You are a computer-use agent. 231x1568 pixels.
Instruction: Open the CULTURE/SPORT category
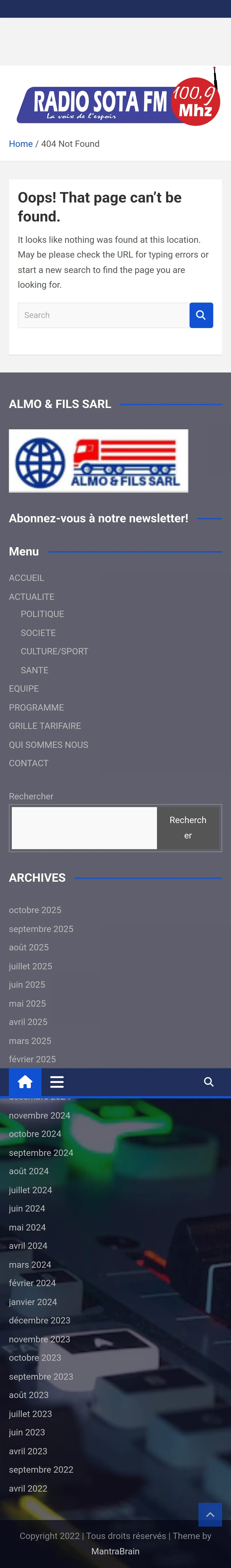pos(54,651)
